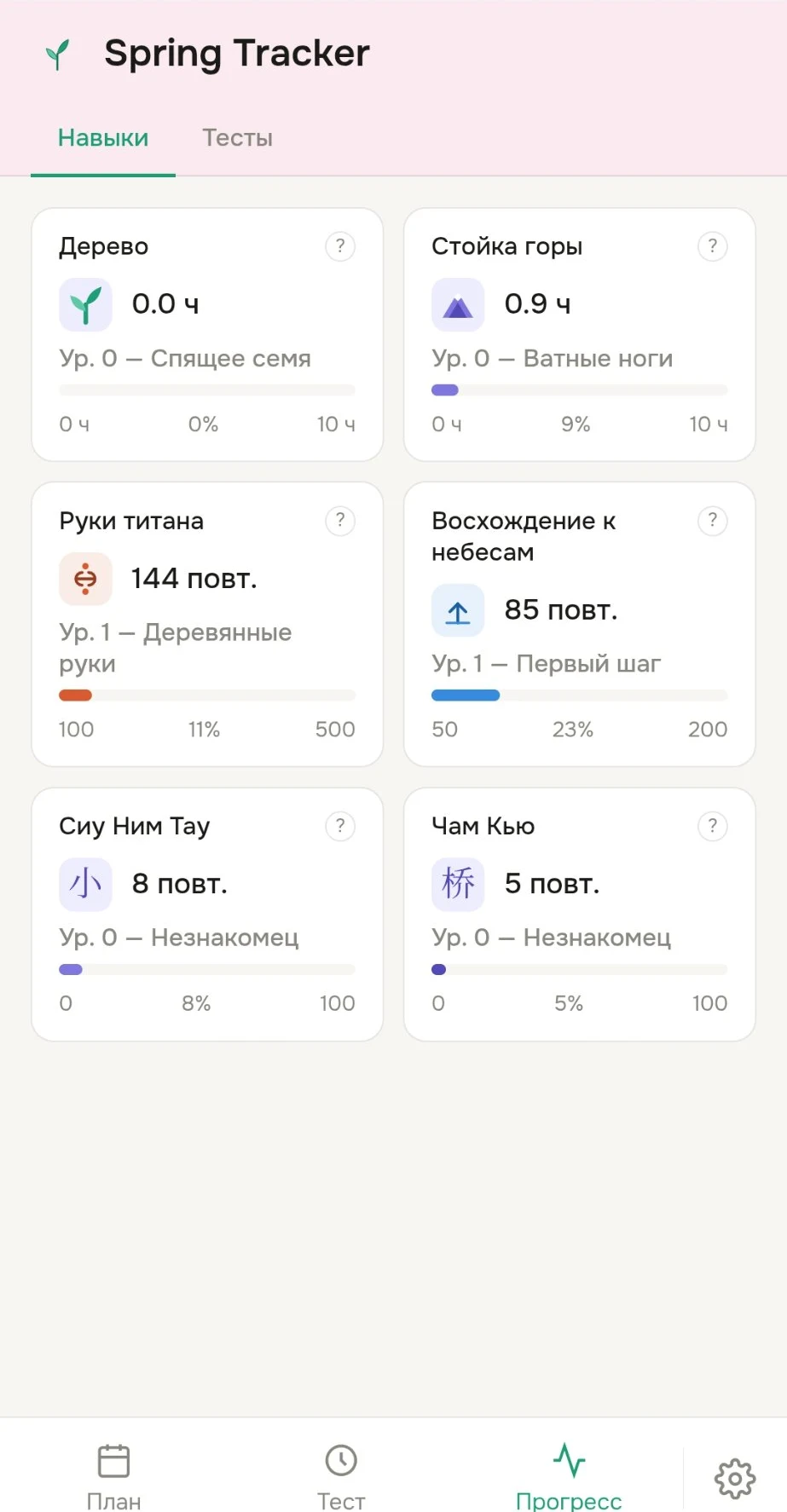The width and height of the screenshot is (787, 1512).
Task: Click the mountain icon on Стойка горы card
Action: (458, 304)
